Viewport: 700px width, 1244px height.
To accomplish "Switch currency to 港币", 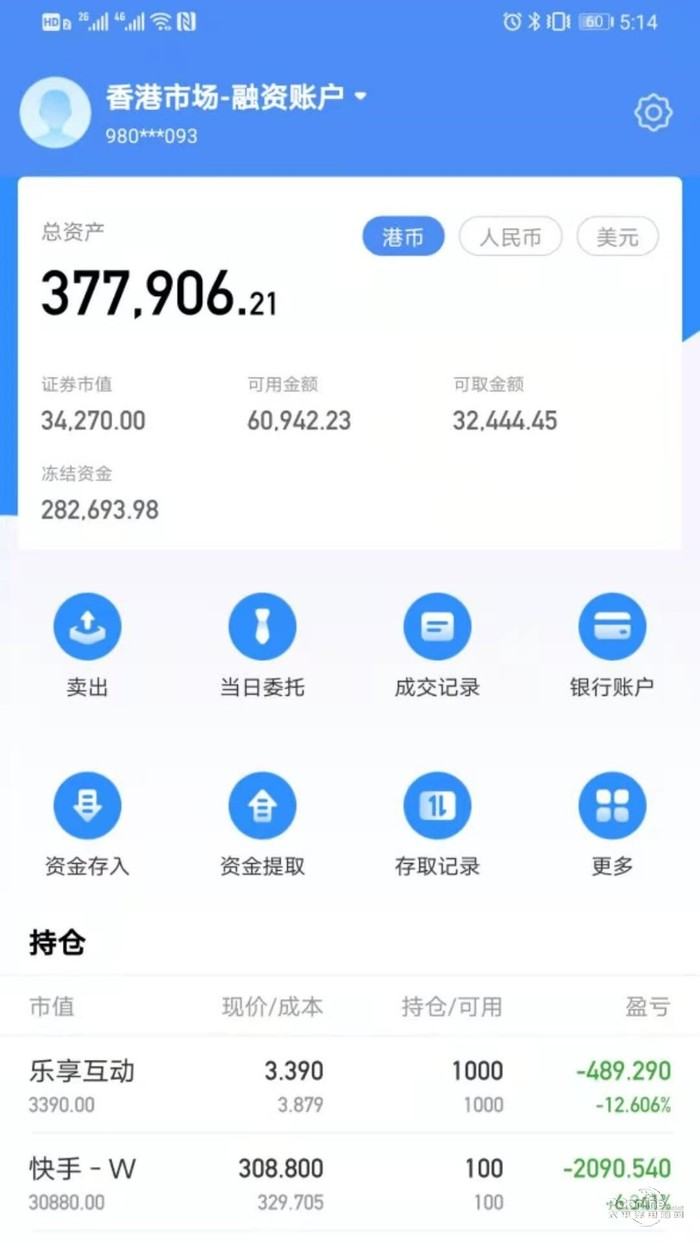I will click(x=403, y=237).
